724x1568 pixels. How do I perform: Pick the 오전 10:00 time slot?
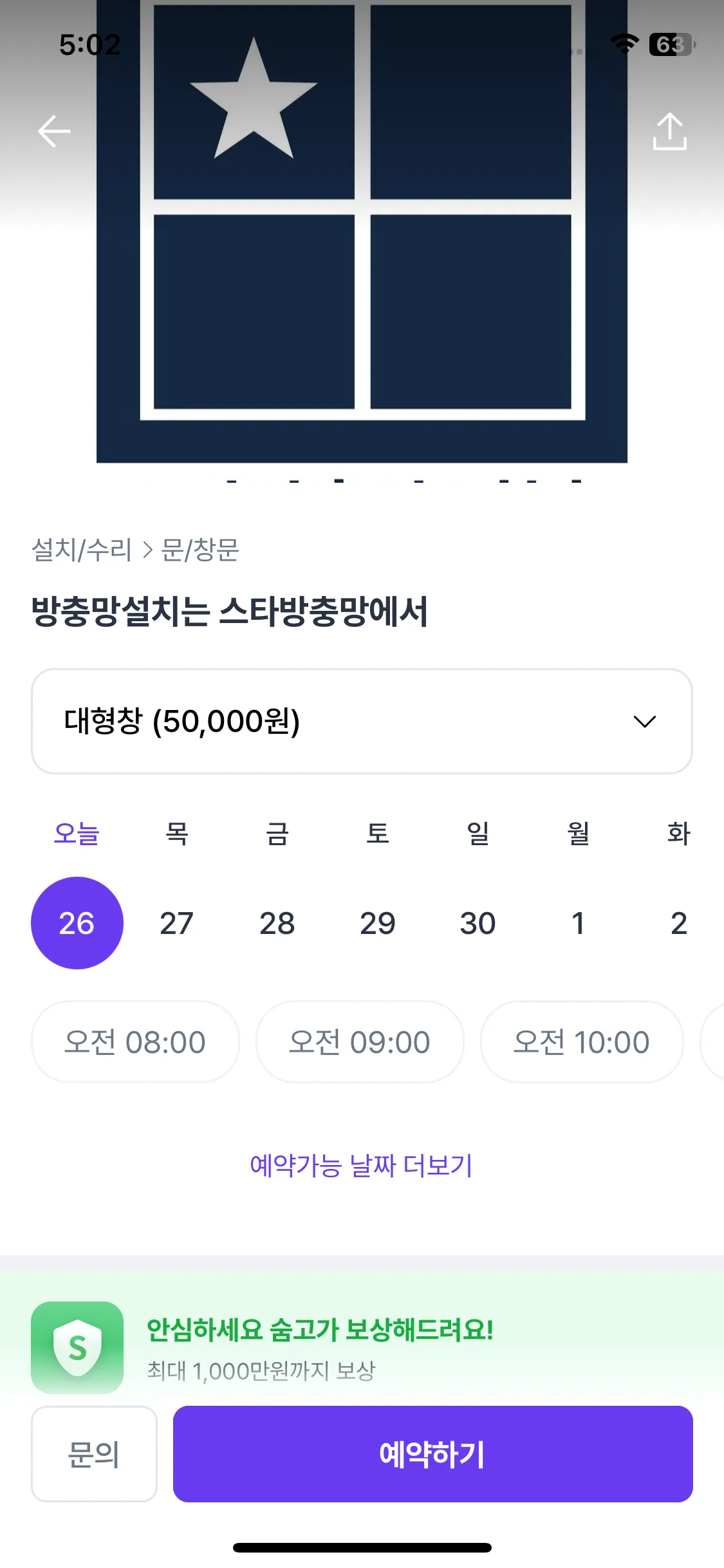click(581, 1041)
